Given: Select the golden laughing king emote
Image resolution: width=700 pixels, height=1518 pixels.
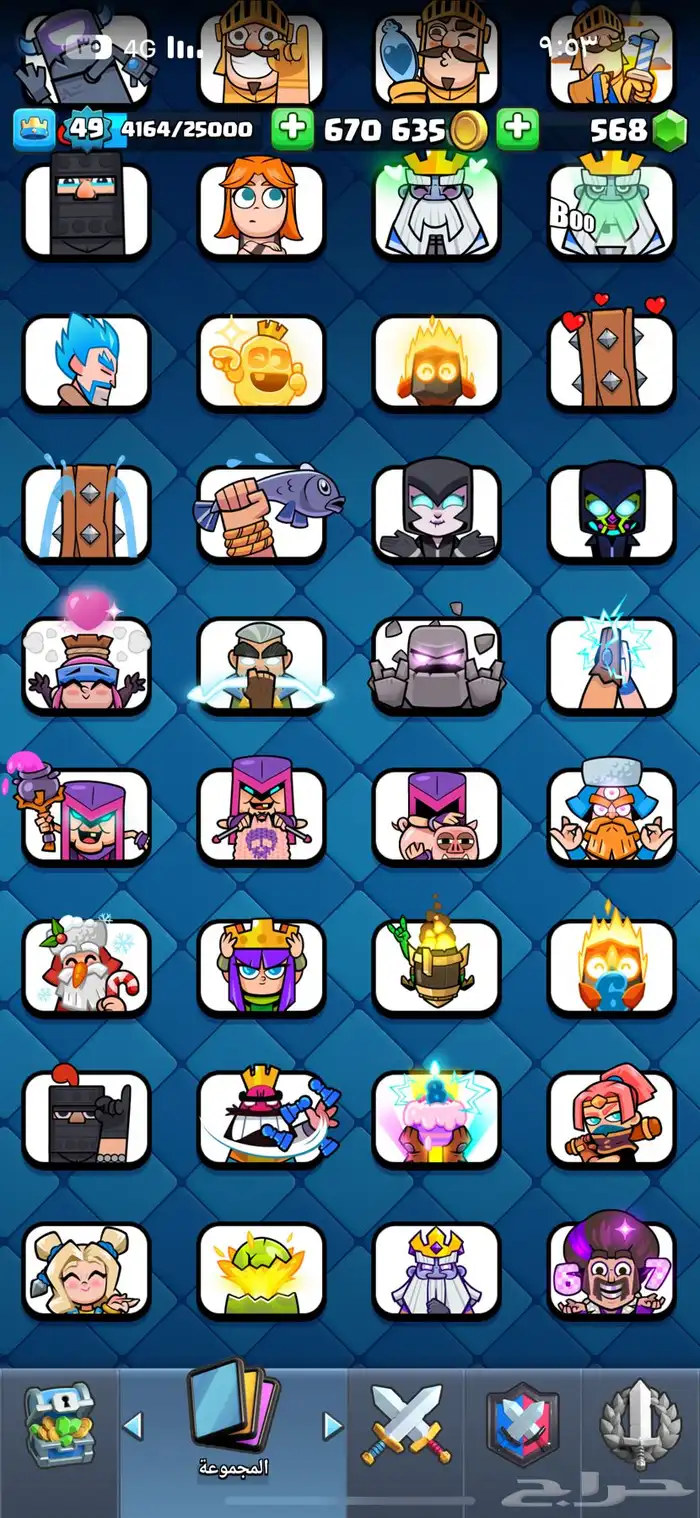Looking at the screenshot, I should 261,360.
